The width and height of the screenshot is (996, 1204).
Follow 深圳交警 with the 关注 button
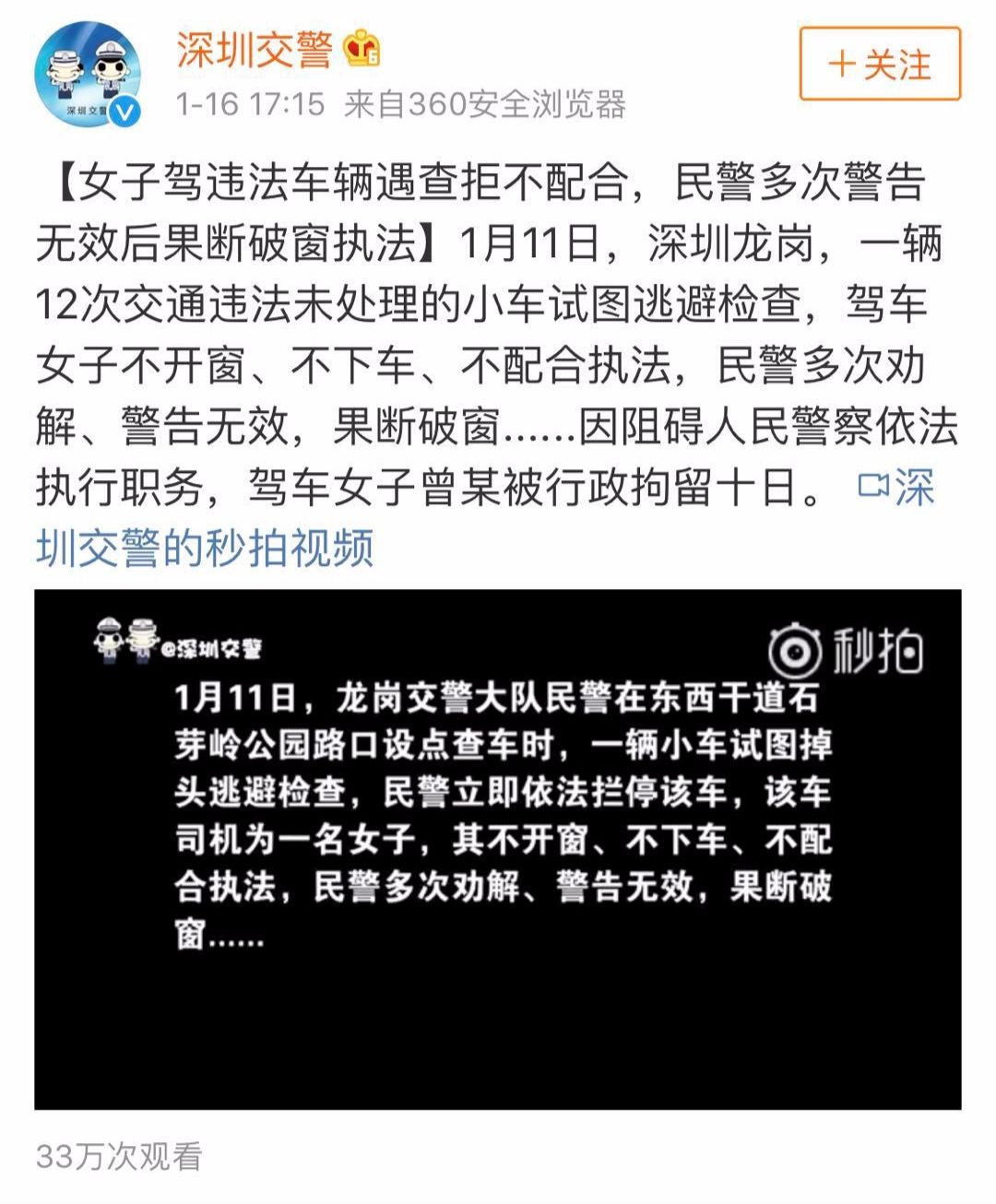coord(880,64)
